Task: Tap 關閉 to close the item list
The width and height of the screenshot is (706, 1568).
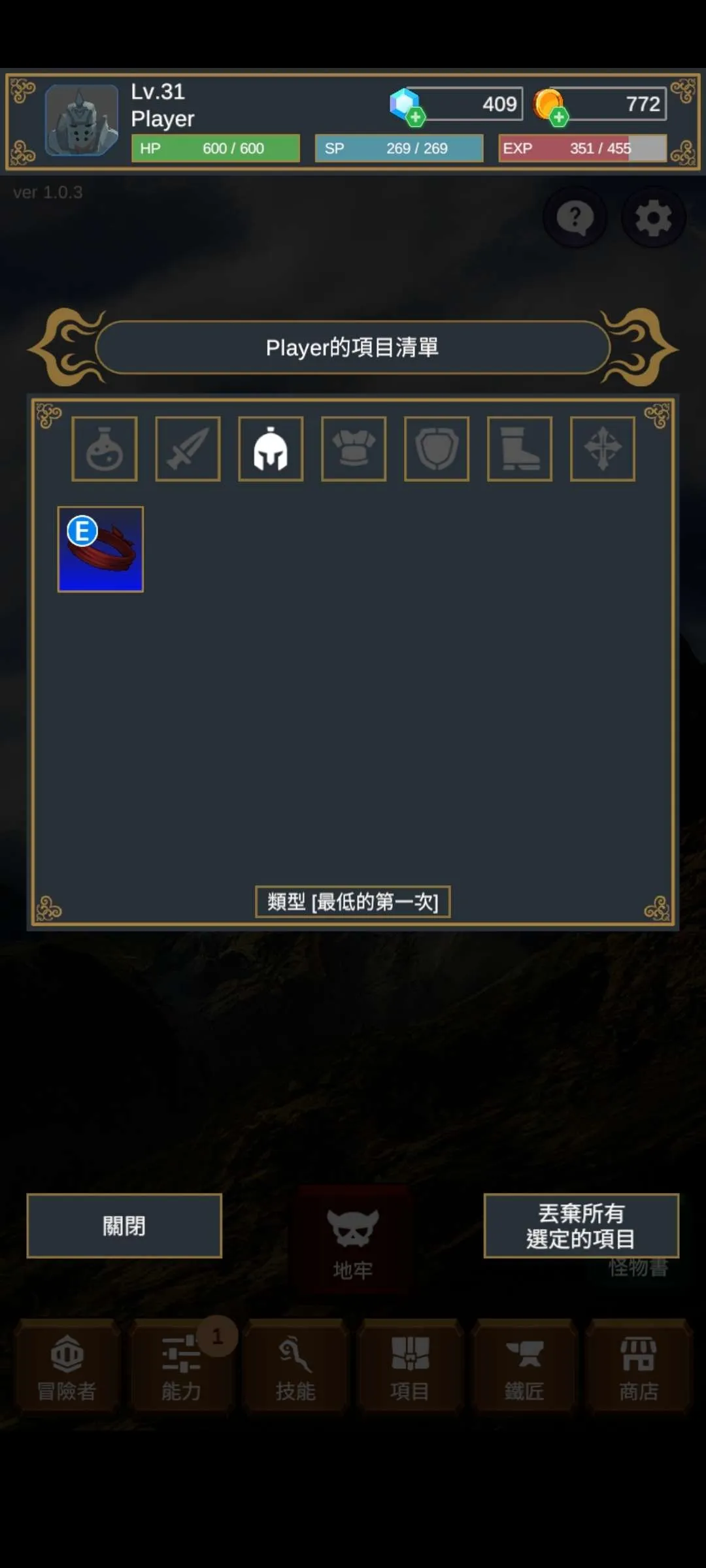Action: pyautogui.click(x=124, y=1226)
